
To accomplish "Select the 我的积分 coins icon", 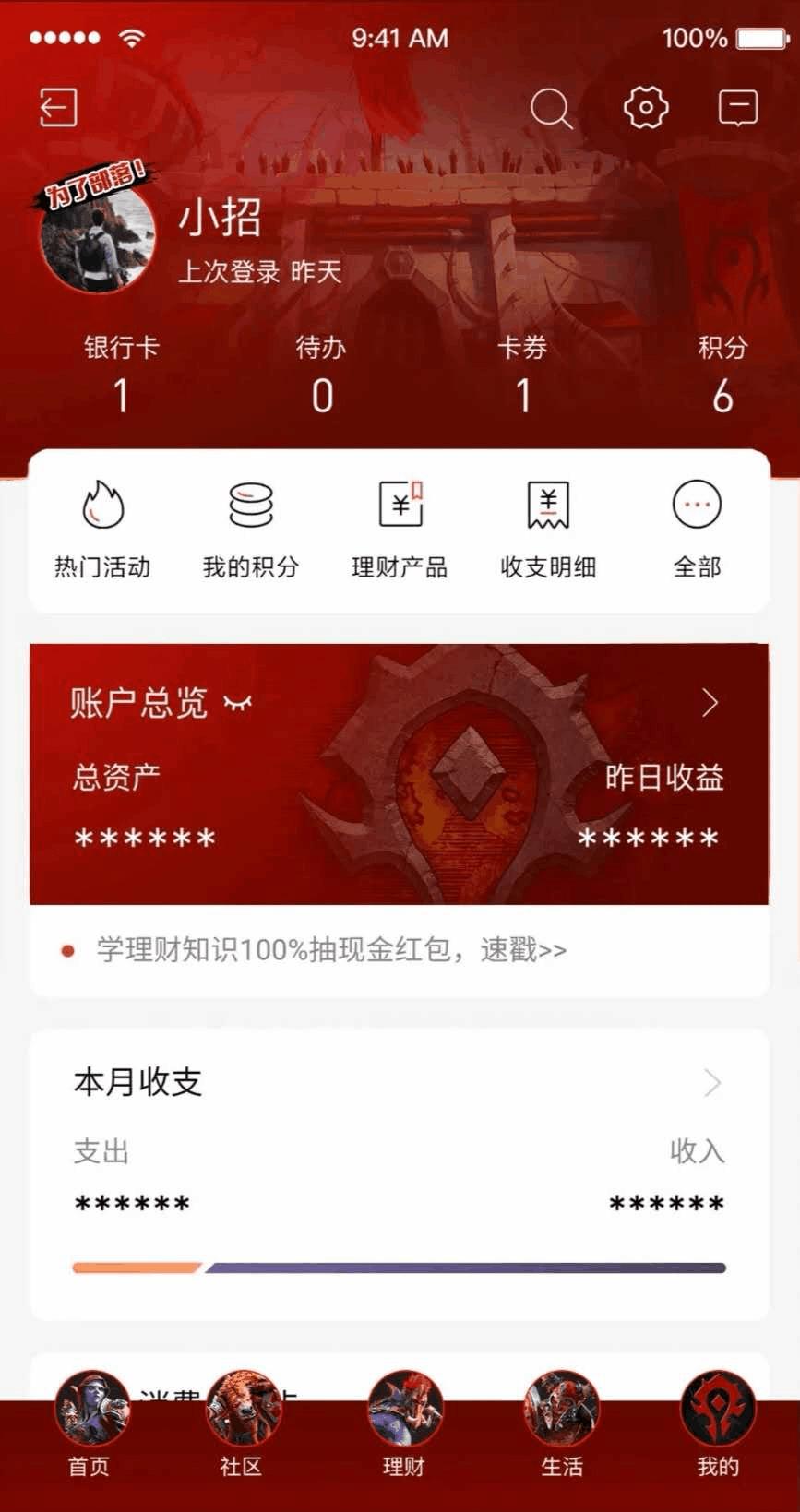I will click(251, 506).
